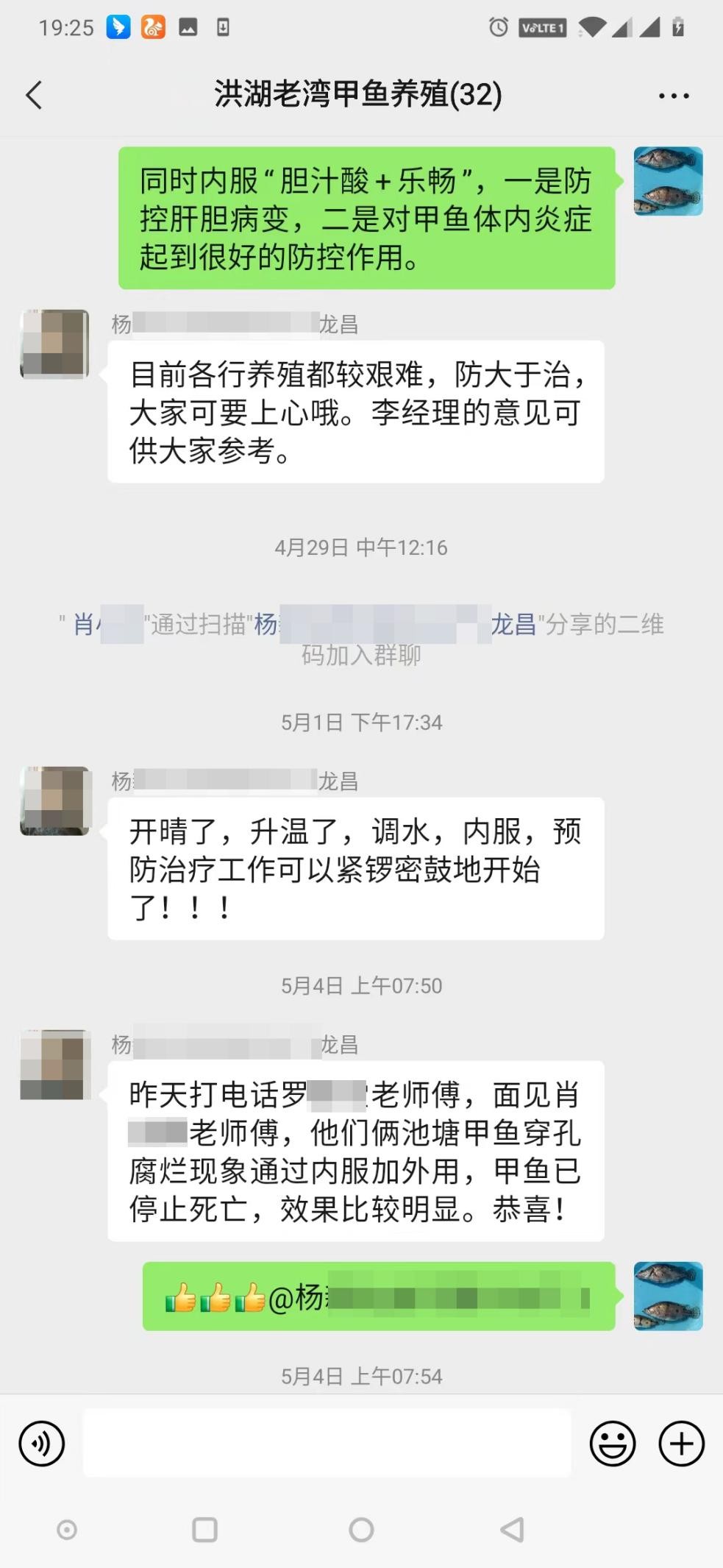Viewport: 723px width, 1568px height.
Task: Open the plus attachments menu
Action: pyautogui.click(x=681, y=1444)
